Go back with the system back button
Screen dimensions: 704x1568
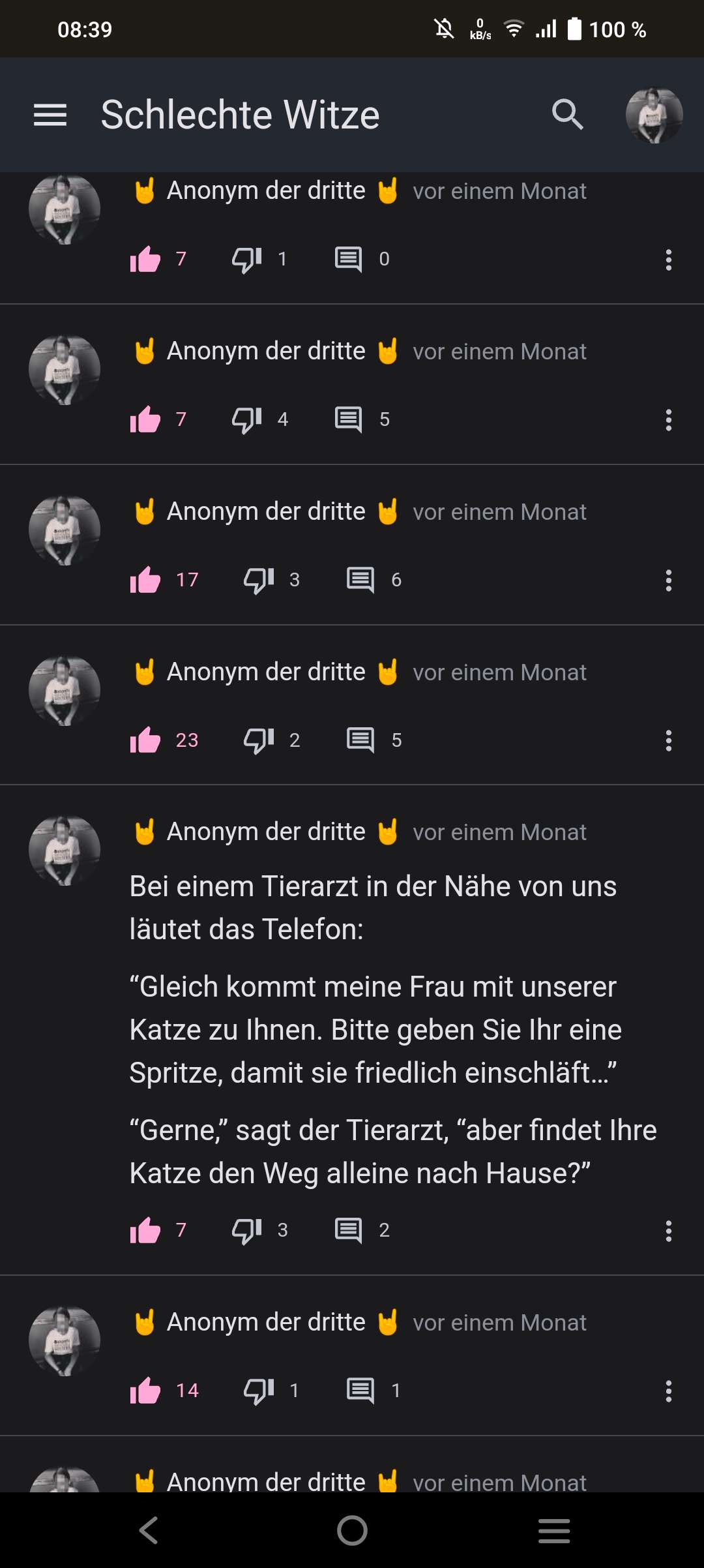[149, 1530]
